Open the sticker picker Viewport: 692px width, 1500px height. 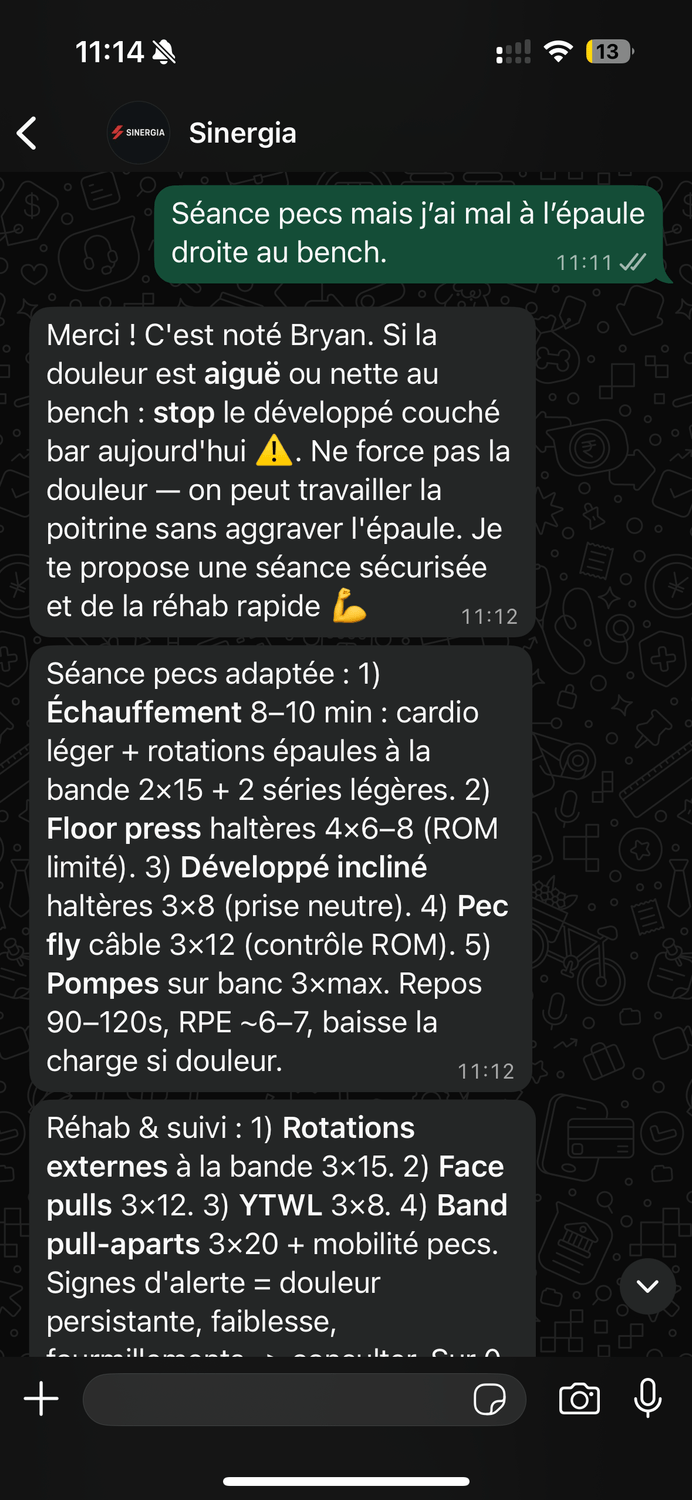[x=489, y=1400]
